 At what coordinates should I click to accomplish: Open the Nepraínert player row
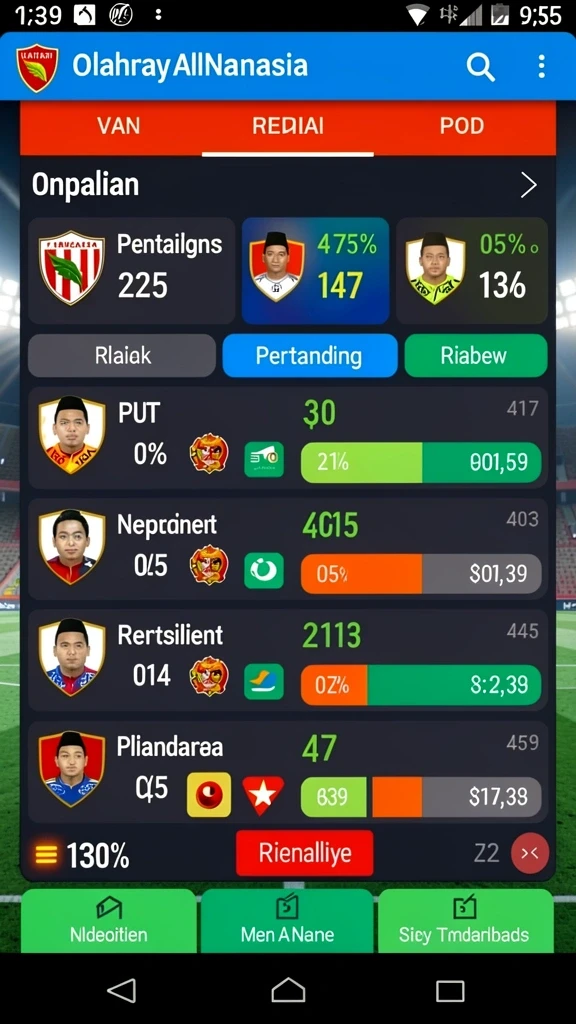pos(288,549)
